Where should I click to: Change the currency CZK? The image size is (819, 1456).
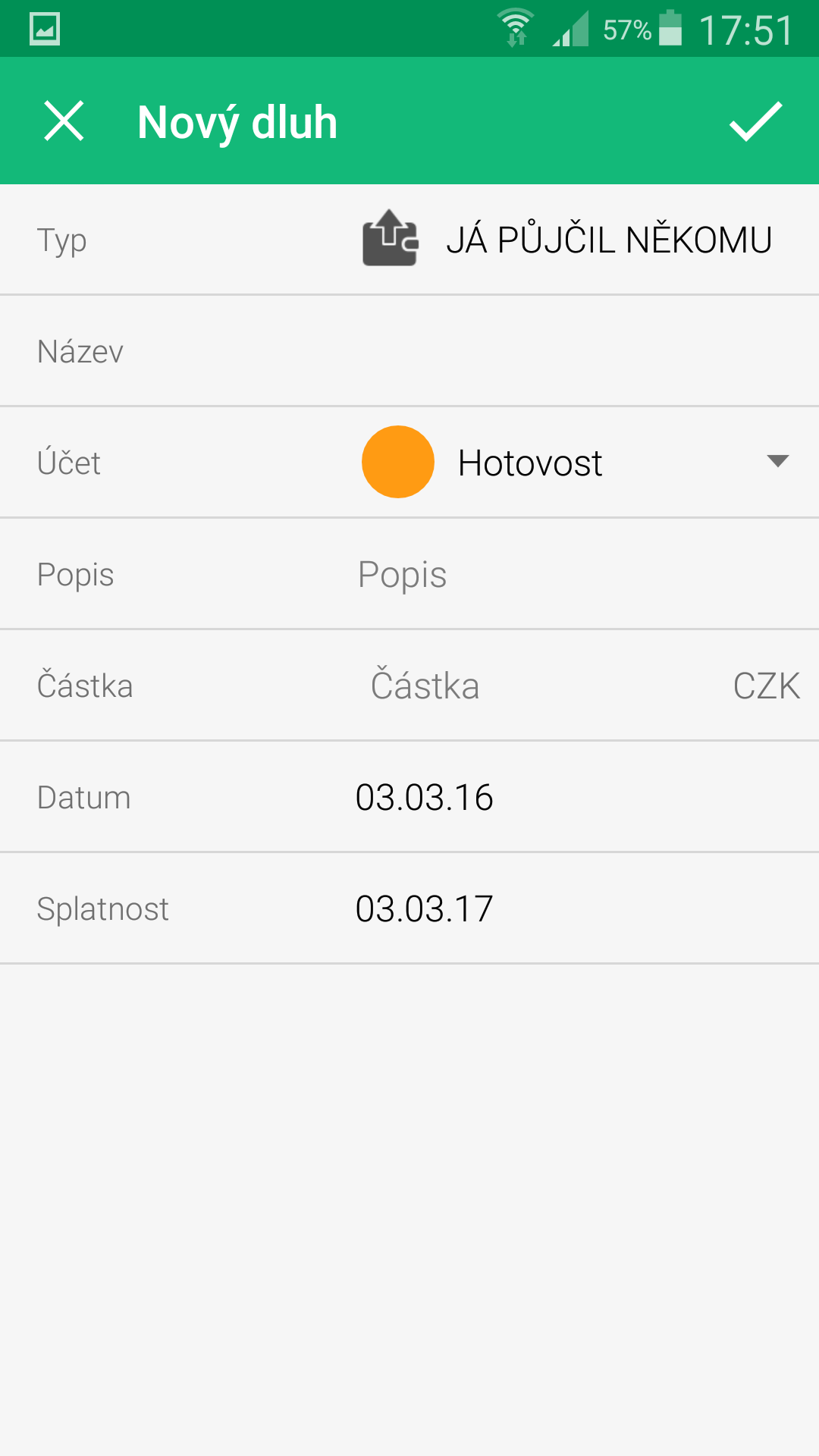pos(766,686)
